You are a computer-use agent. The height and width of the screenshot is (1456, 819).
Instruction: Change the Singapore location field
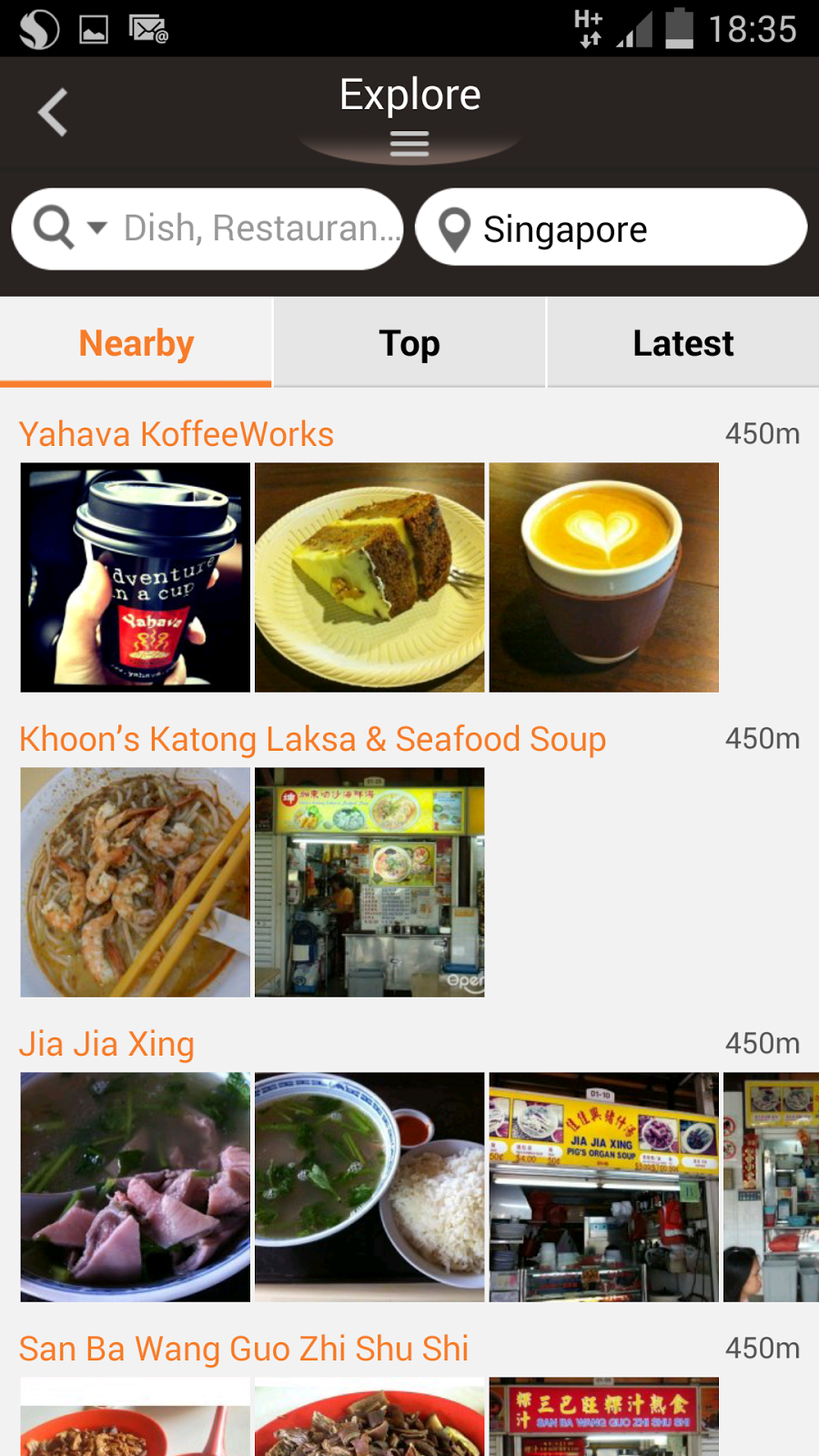click(611, 228)
